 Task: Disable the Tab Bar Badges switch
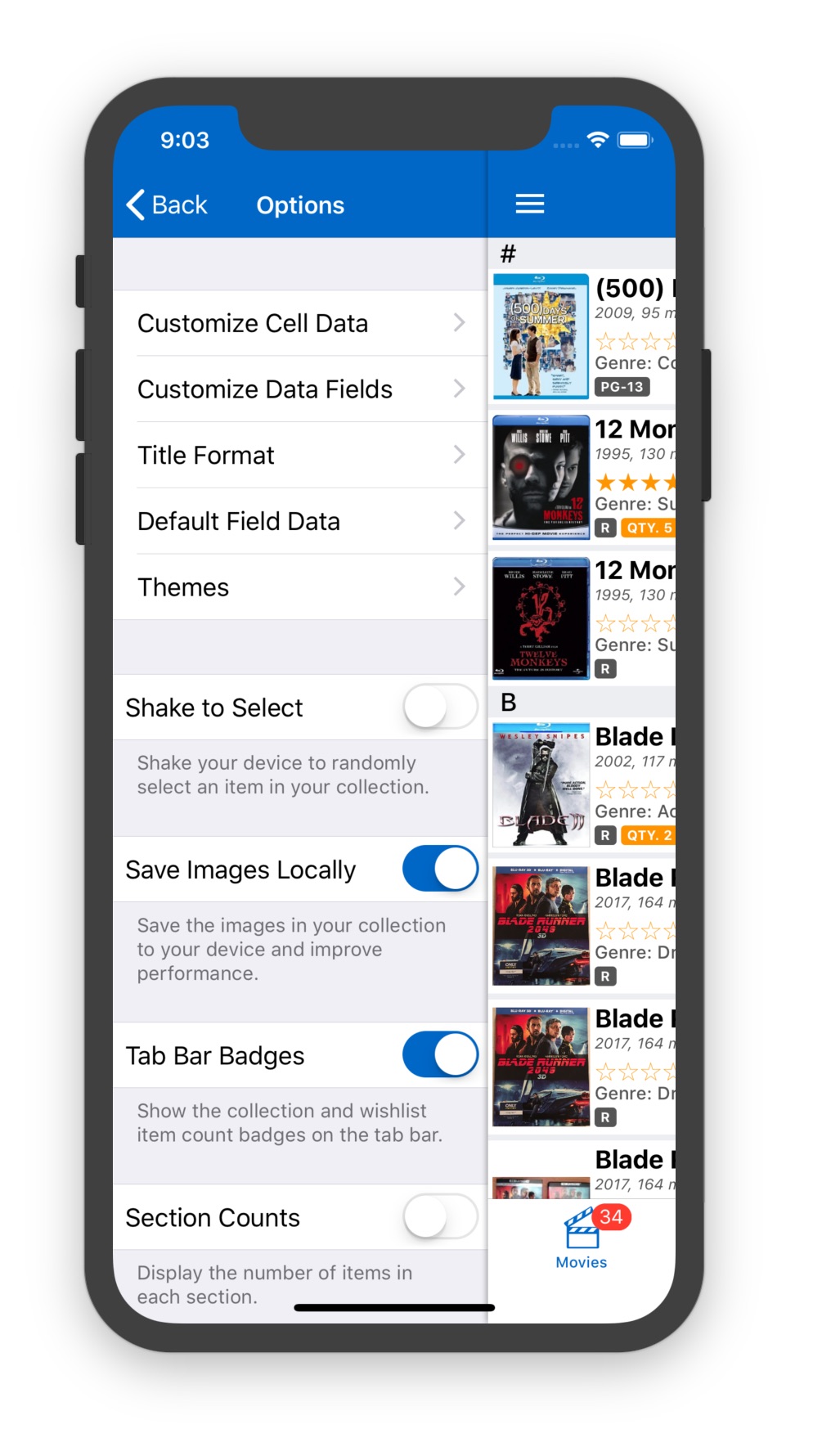[439, 1055]
